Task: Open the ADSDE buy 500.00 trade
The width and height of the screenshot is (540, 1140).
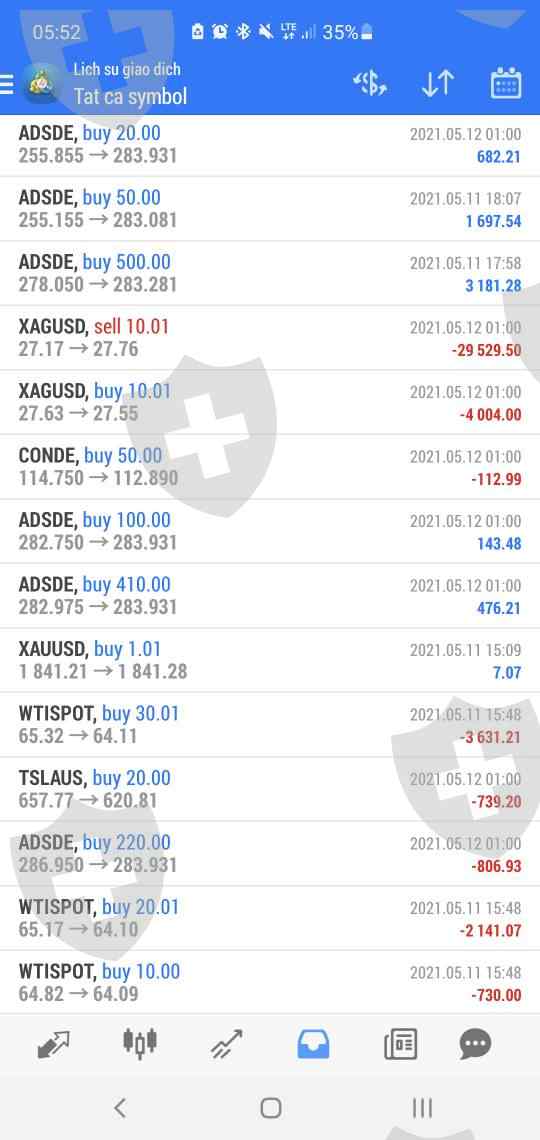Action: pos(270,273)
